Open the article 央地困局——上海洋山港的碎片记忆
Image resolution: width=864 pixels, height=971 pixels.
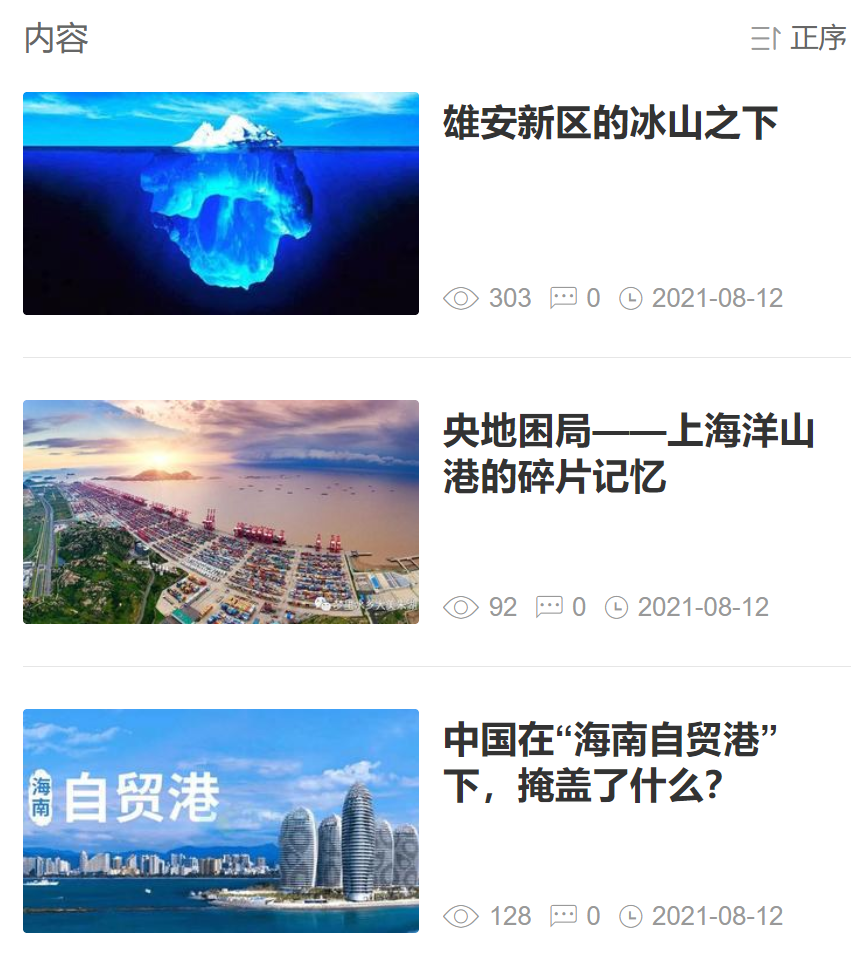coord(628,455)
